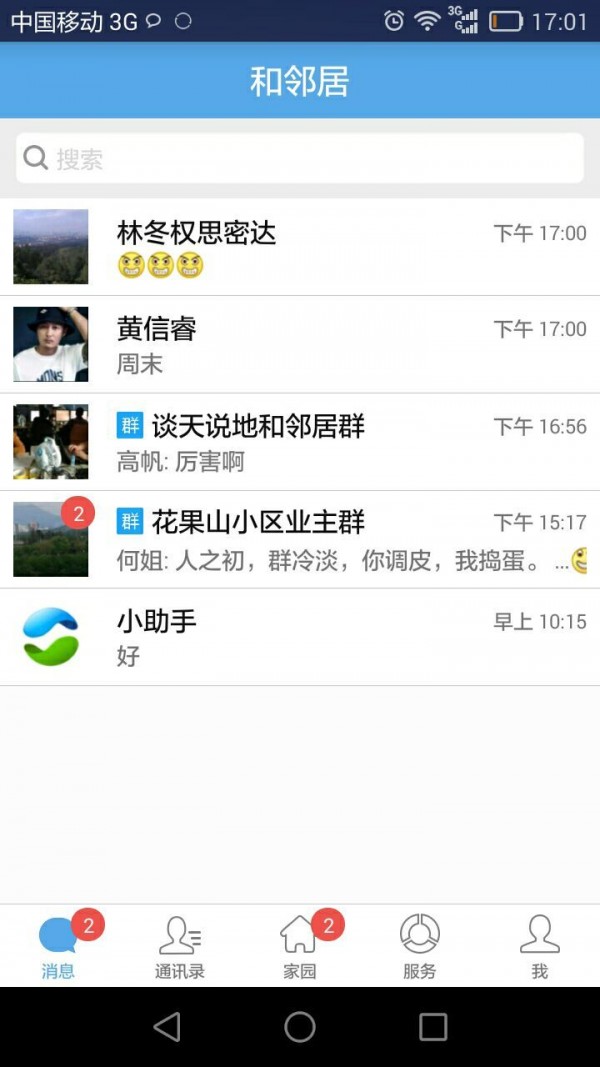Tap the 搜索 search box
The height and width of the screenshot is (1067, 600).
(300, 158)
